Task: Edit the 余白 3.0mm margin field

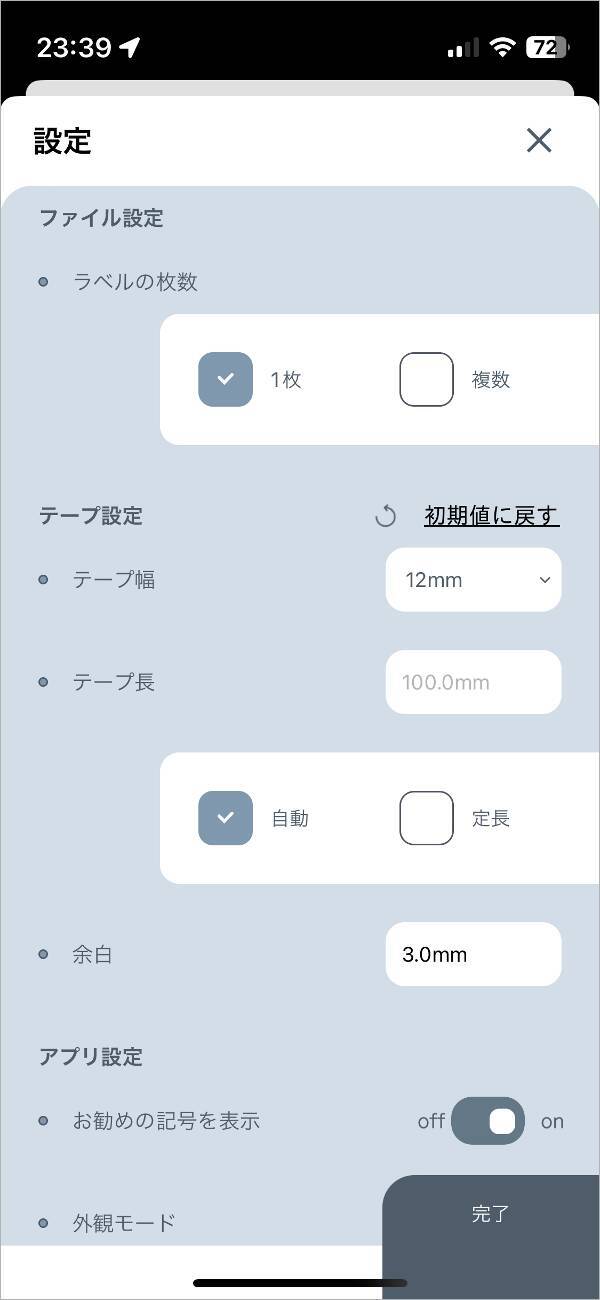Action: pyautogui.click(x=473, y=955)
